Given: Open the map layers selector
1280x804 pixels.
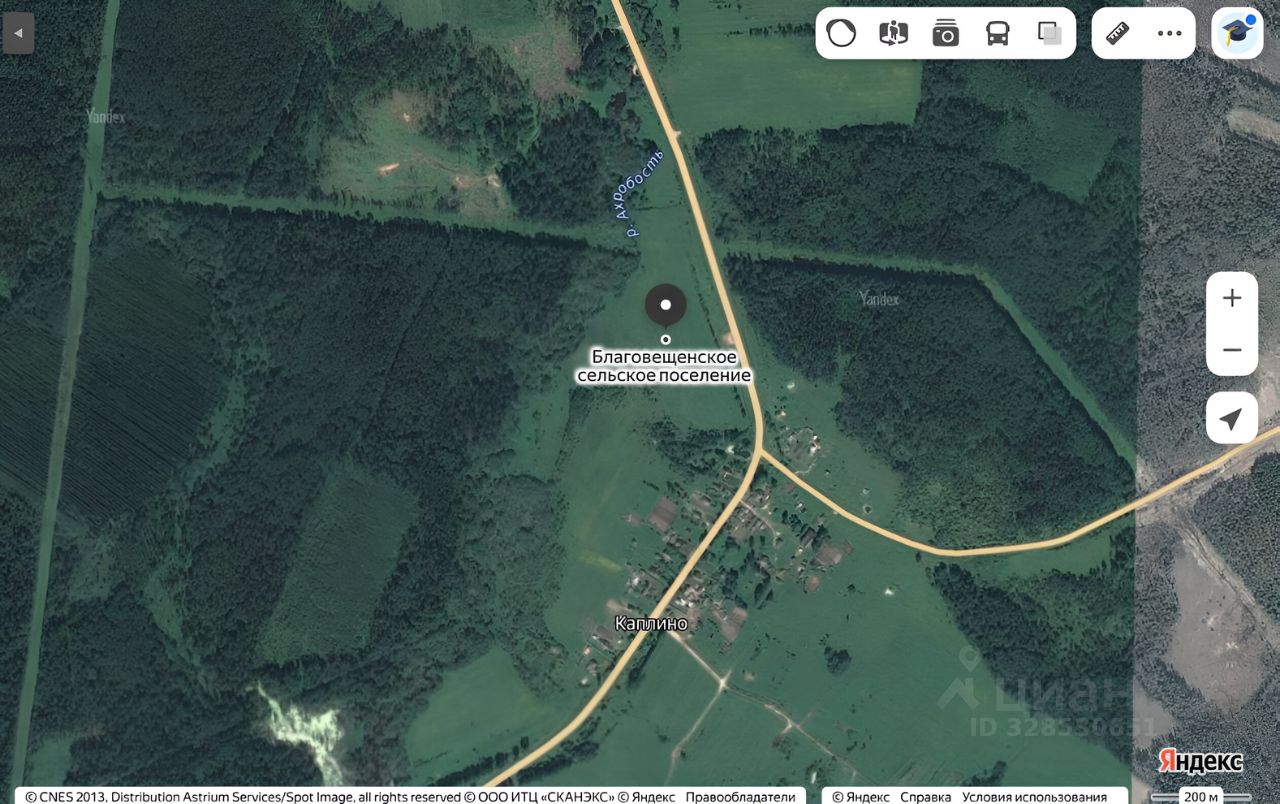Looking at the screenshot, I should coord(1050,33).
